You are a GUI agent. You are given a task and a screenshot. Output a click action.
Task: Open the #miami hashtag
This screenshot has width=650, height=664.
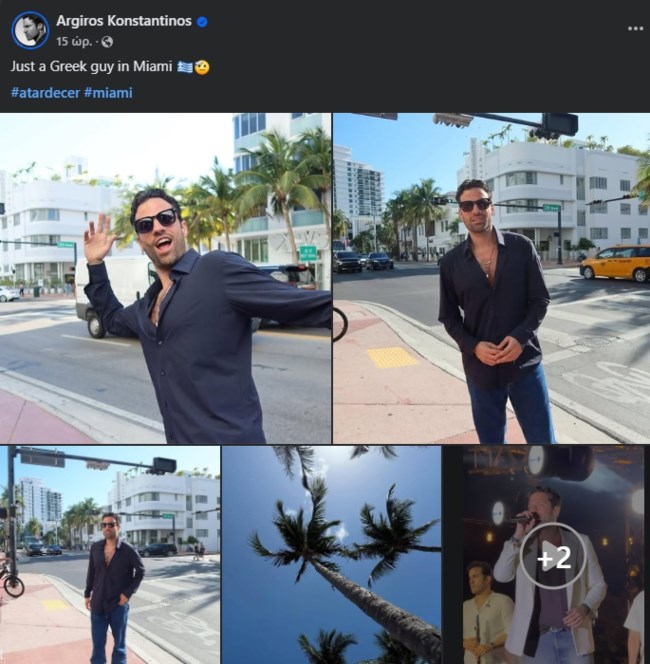pyautogui.click(x=109, y=93)
